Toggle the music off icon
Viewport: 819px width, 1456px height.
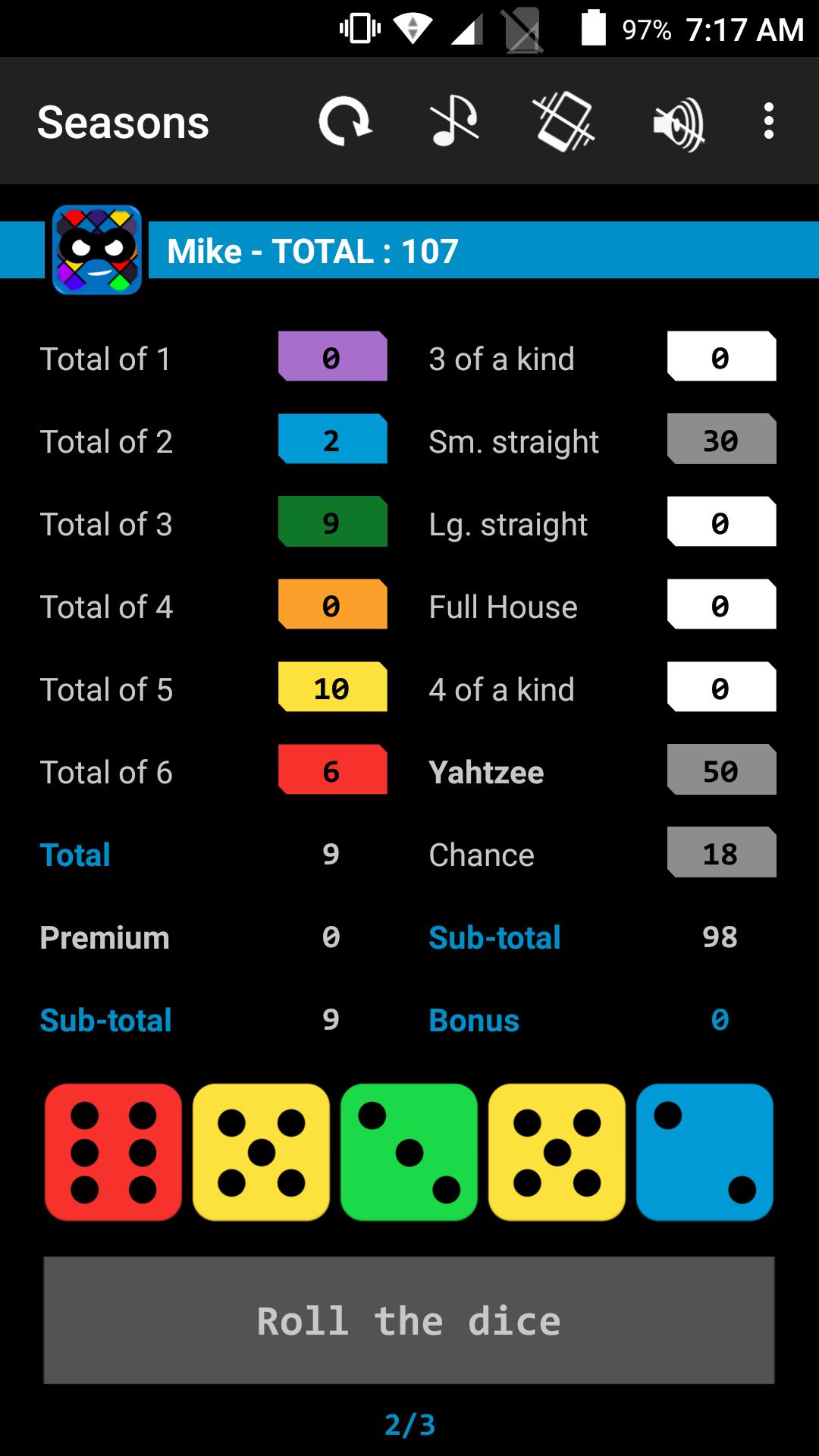pos(453,121)
